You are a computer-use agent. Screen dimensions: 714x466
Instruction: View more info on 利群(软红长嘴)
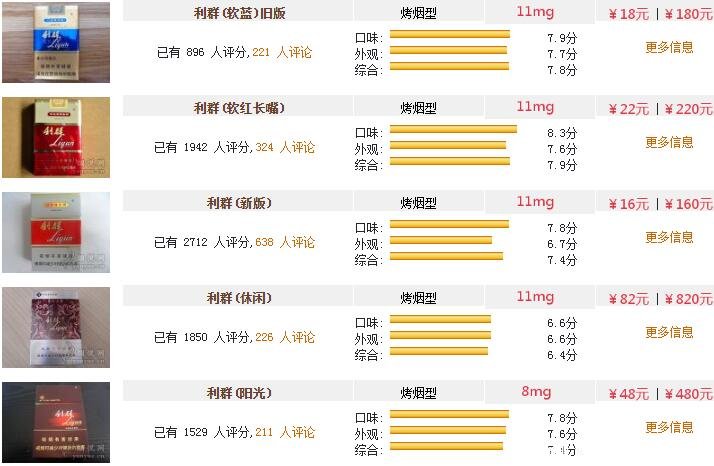click(669, 142)
